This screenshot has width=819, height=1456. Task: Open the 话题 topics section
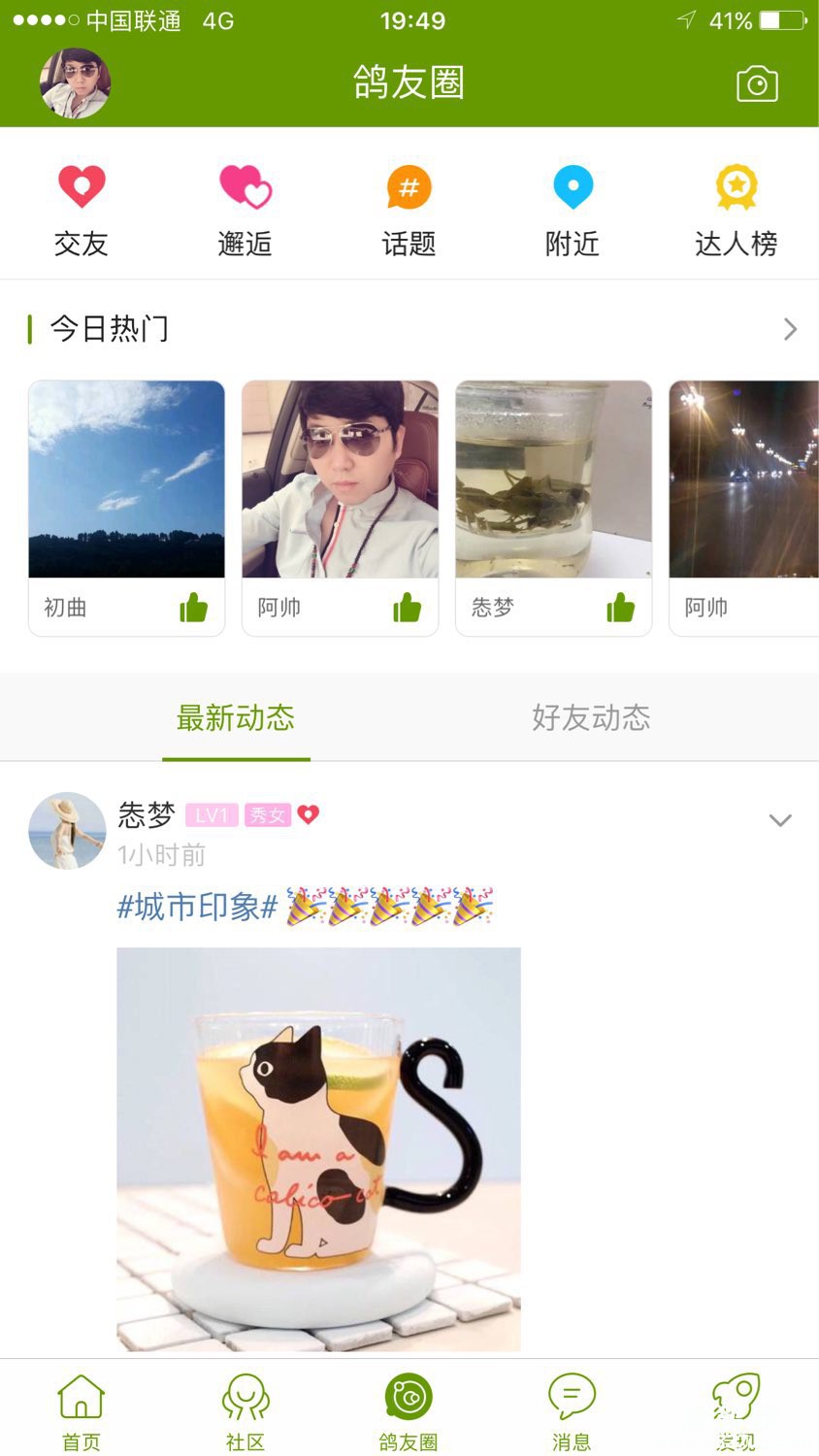click(x=409, y=210)
